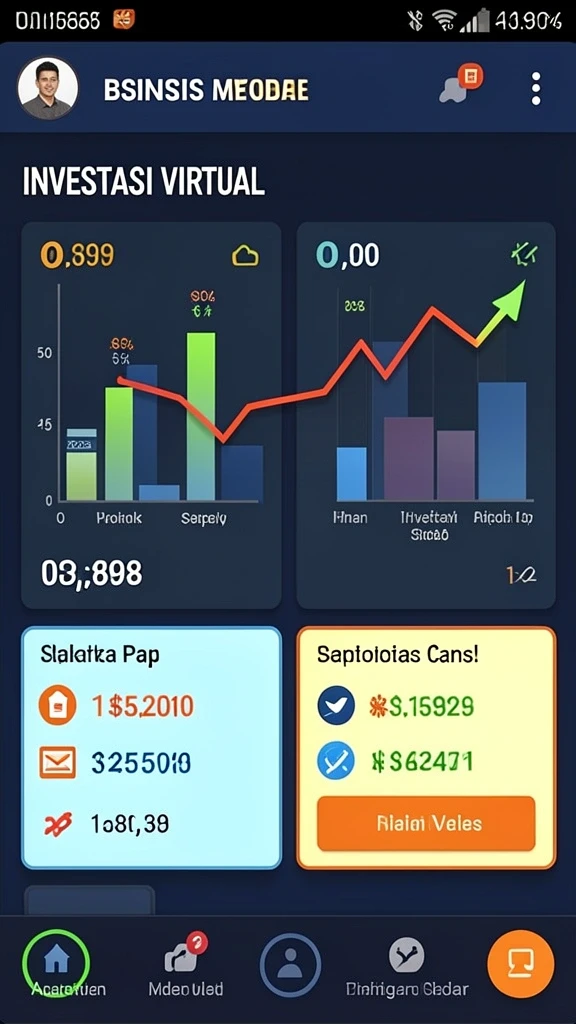This screenshot has height=1024, width=576.
Task: Open the 0,00 trend chart card
Action: (426, 415)
